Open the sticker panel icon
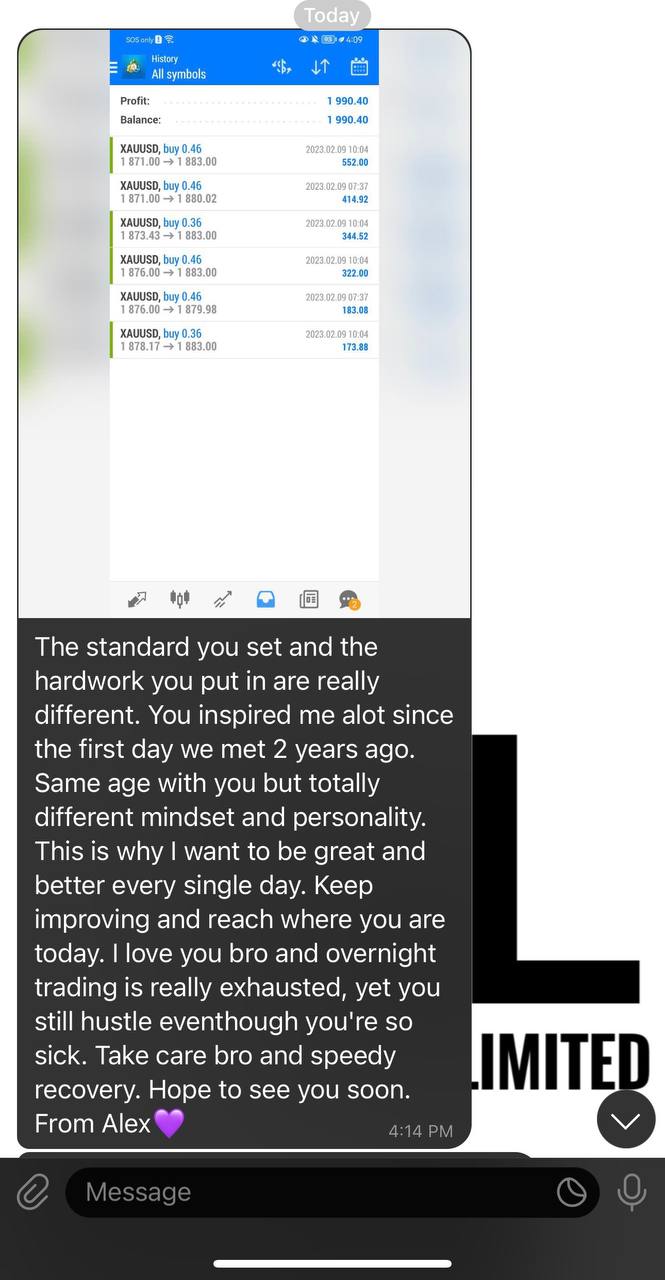 click(571, 1192)
